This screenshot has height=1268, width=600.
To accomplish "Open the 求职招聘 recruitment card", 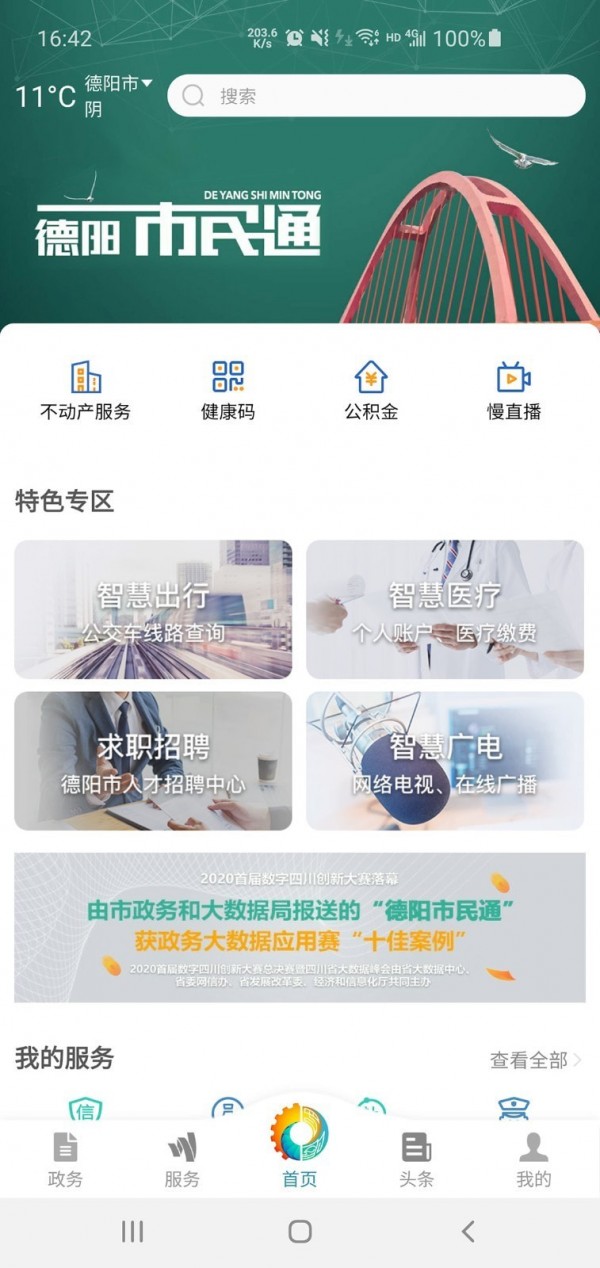I will [x=153, y=761].
